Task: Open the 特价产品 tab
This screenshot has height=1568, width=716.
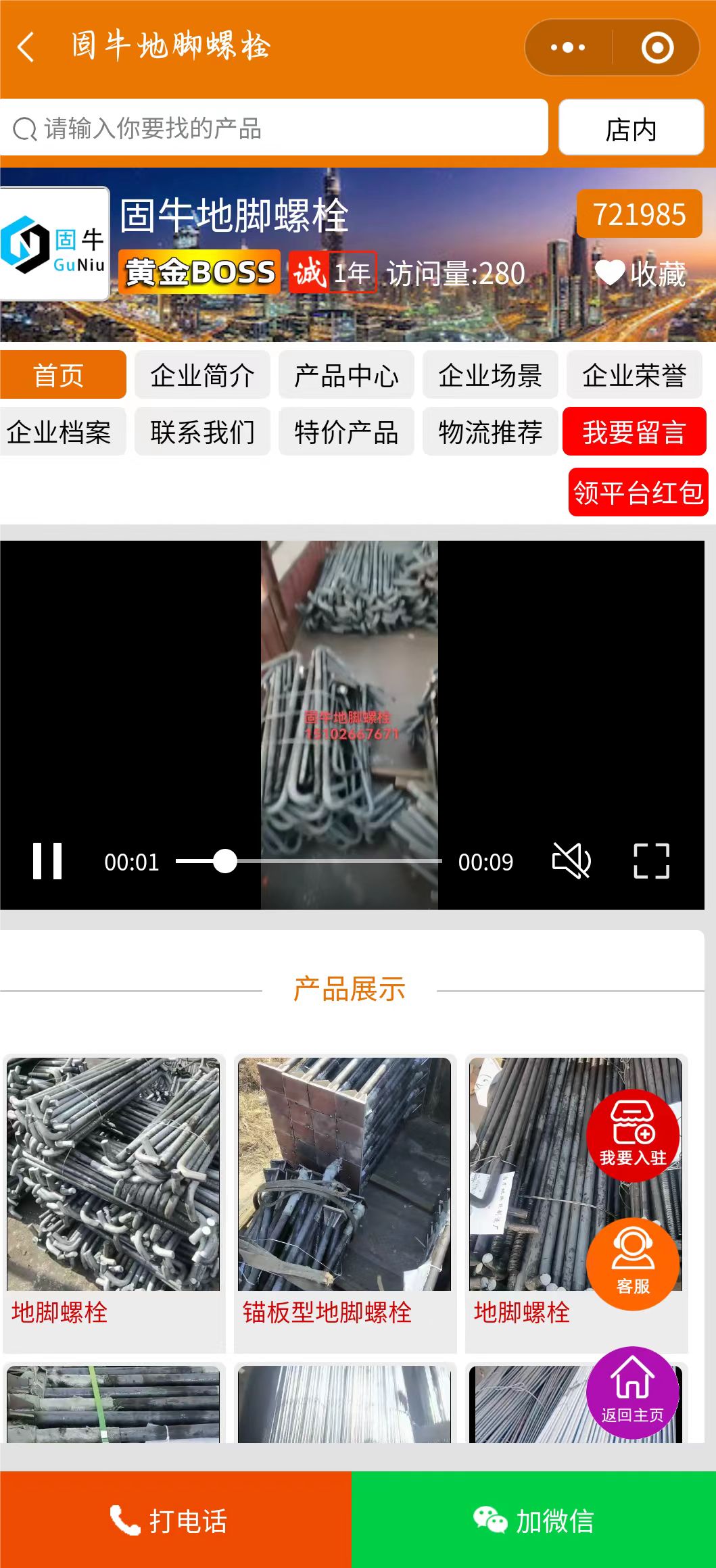Action: click(346, 432)
